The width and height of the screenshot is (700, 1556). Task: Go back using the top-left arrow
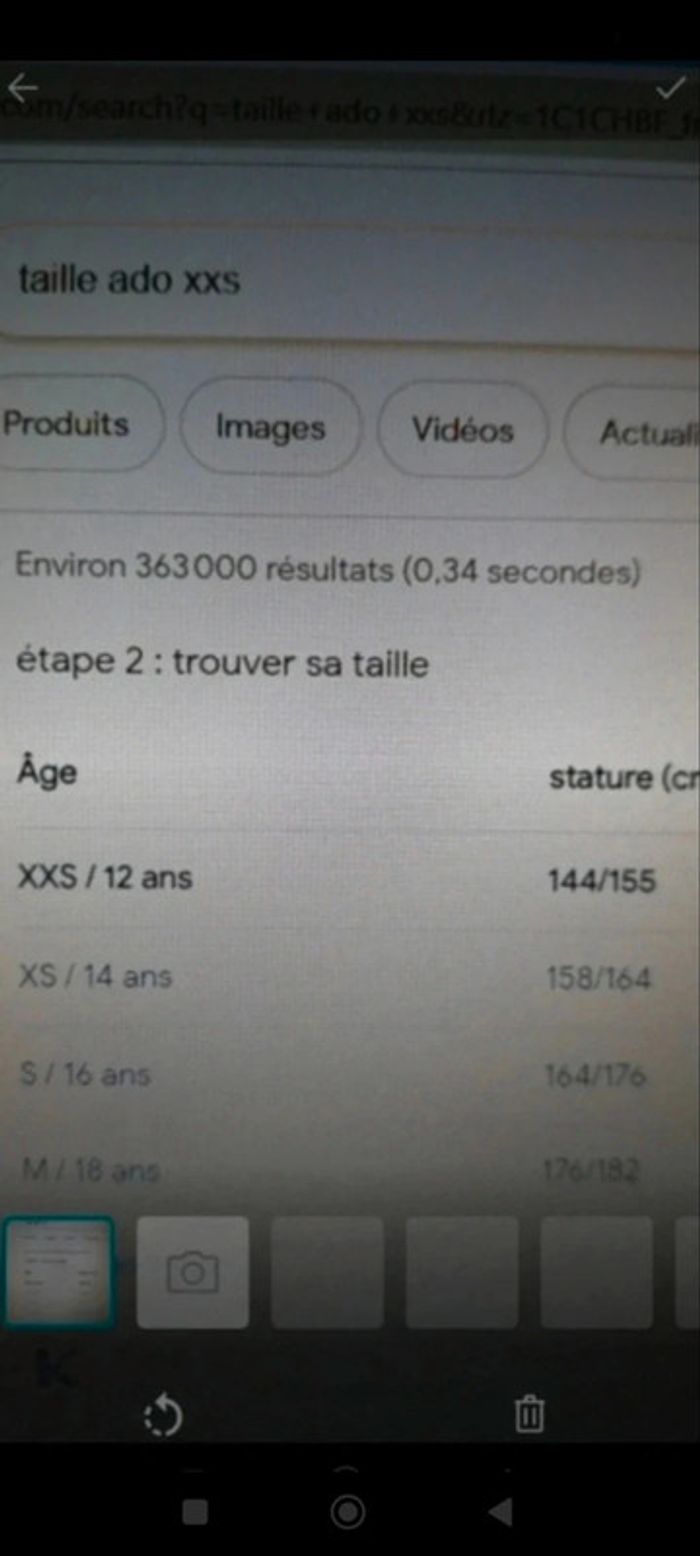(22, 88)
